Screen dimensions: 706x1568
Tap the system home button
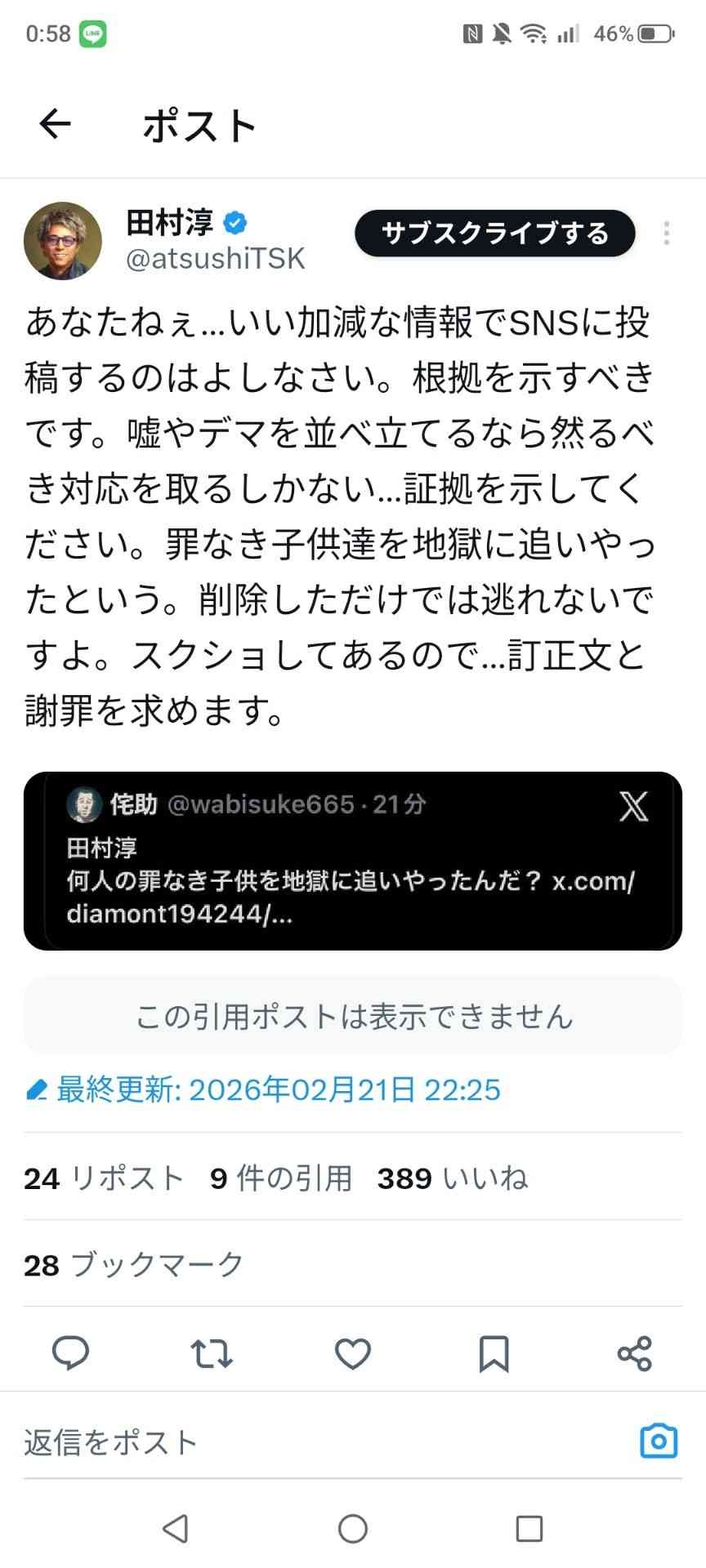(353, 1528)
